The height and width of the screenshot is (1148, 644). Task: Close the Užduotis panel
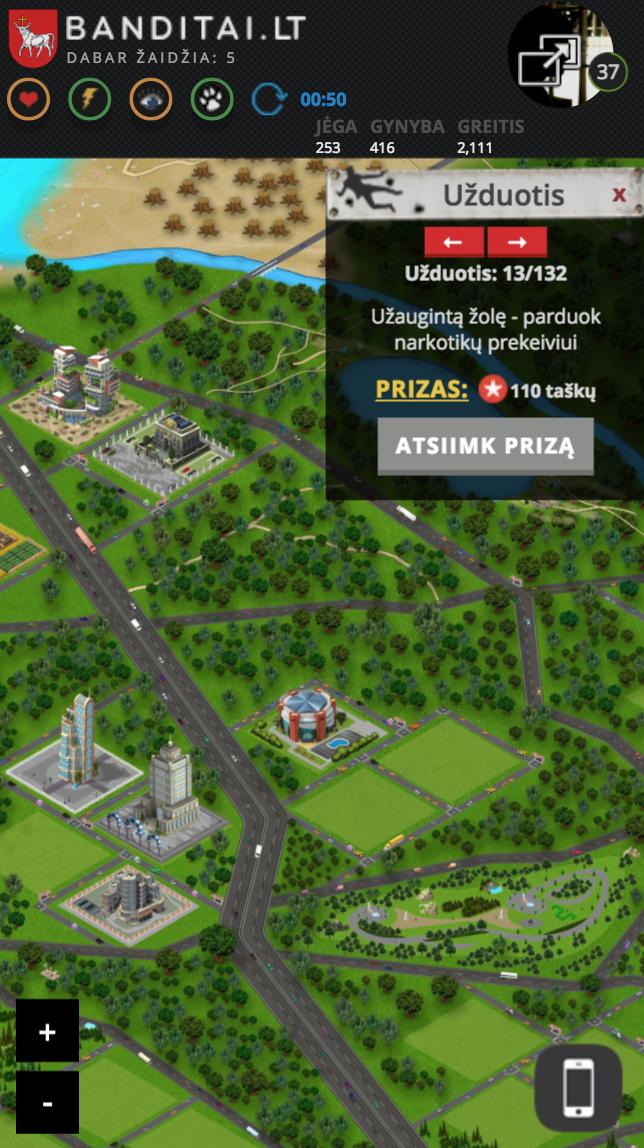[619, 195]
